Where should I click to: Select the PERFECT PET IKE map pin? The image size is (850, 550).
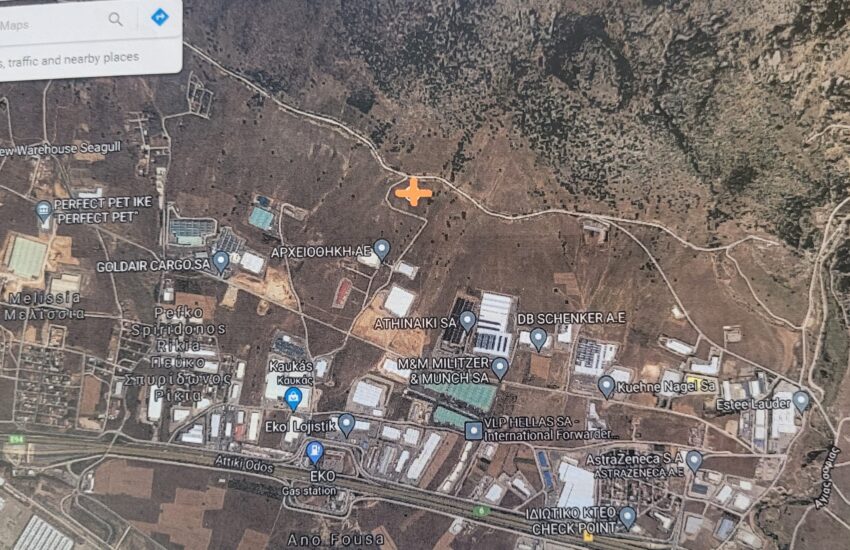[43, 210]
